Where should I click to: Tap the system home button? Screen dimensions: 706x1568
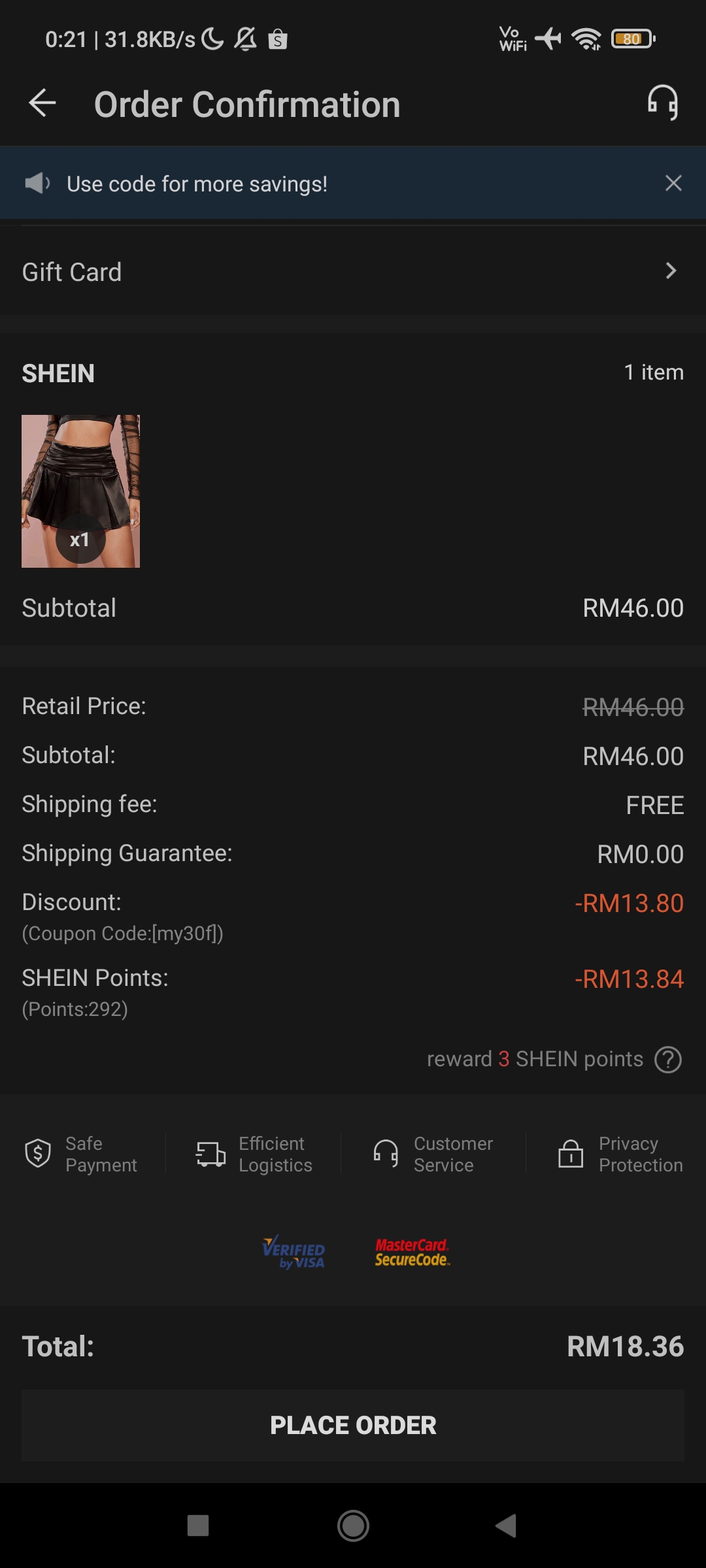[x=353, y=1526]
